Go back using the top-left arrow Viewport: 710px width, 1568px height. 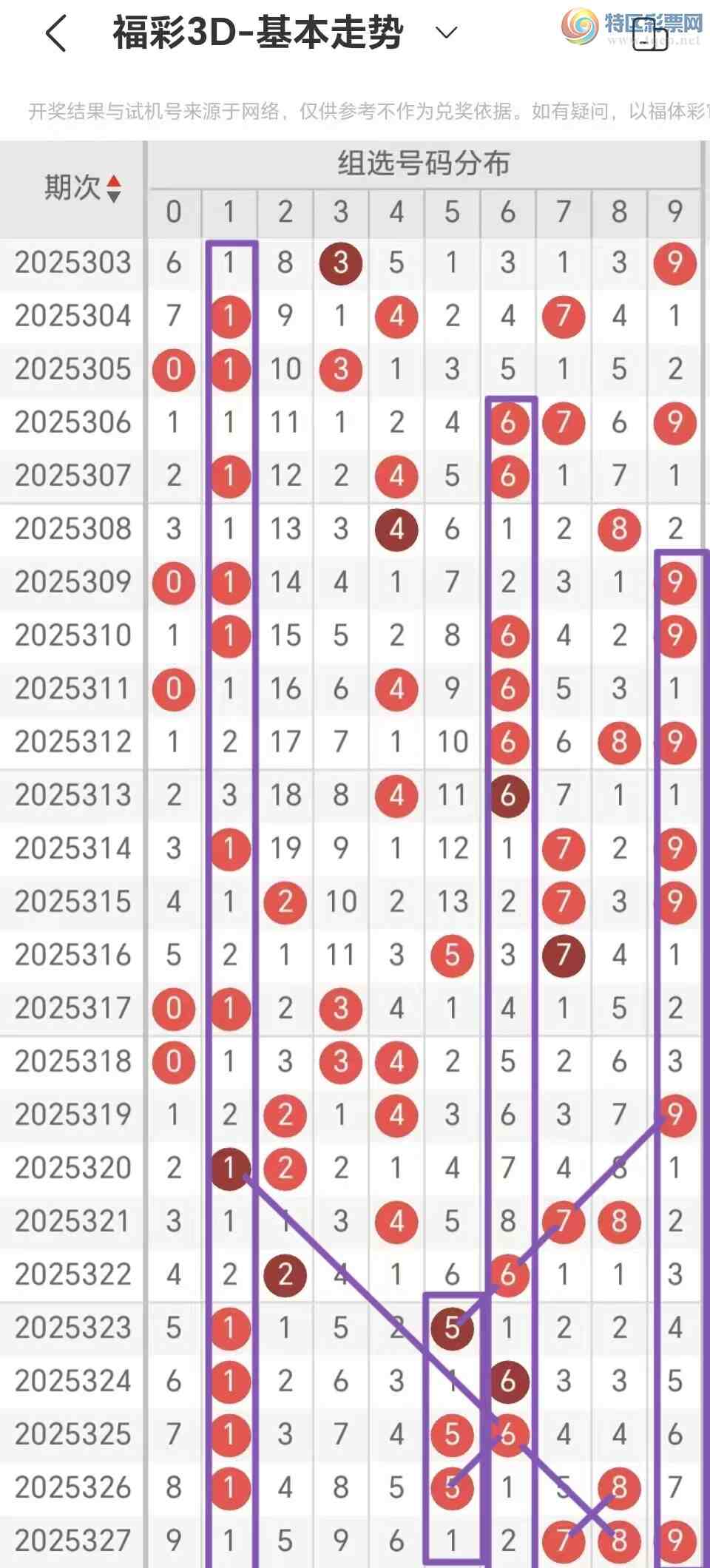[x=56, y=34]
